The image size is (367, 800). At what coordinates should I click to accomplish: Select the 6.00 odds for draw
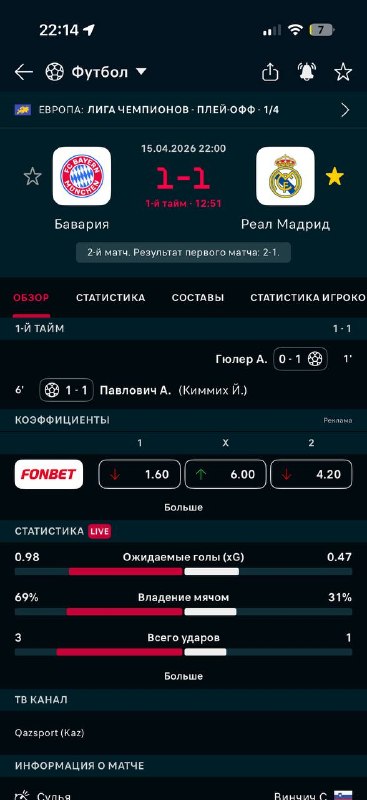(x=225, y=474)
